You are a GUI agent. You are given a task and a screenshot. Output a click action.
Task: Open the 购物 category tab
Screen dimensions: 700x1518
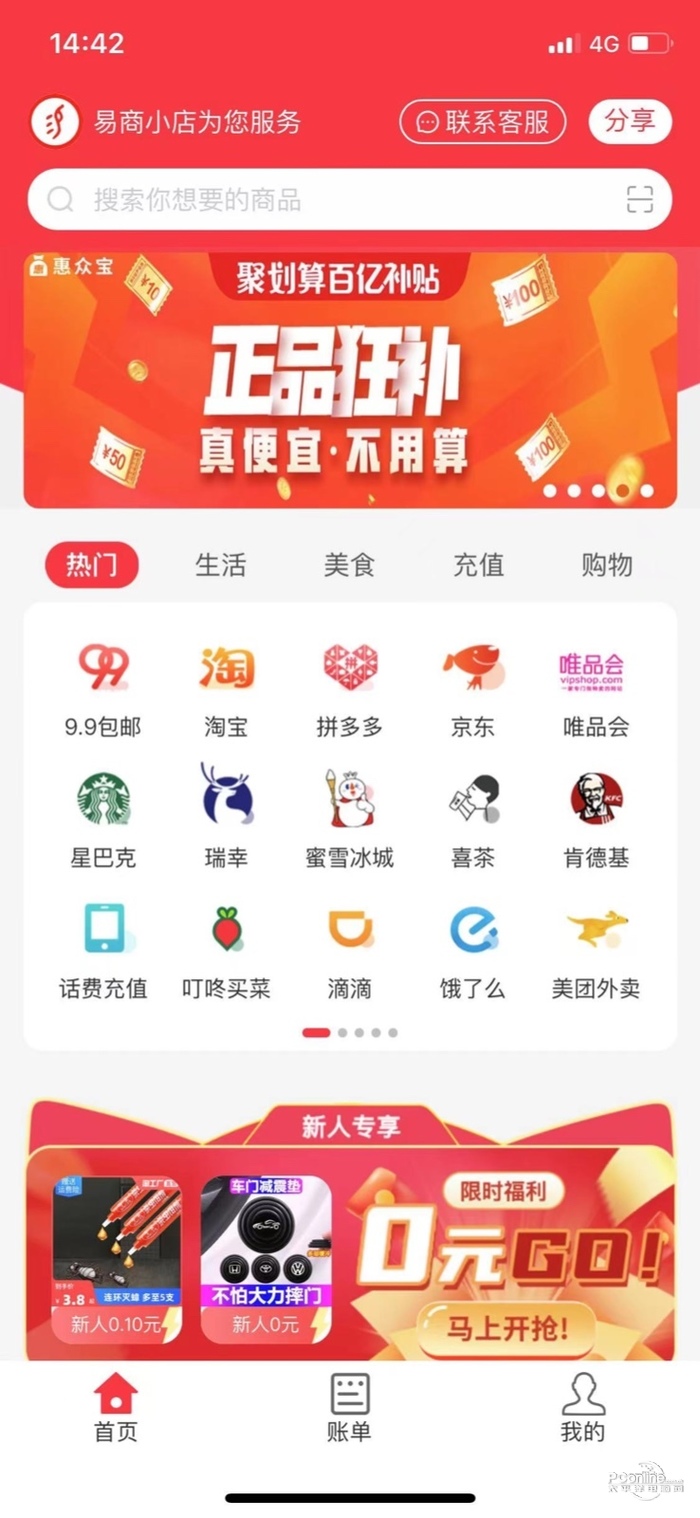click(607, 565)
